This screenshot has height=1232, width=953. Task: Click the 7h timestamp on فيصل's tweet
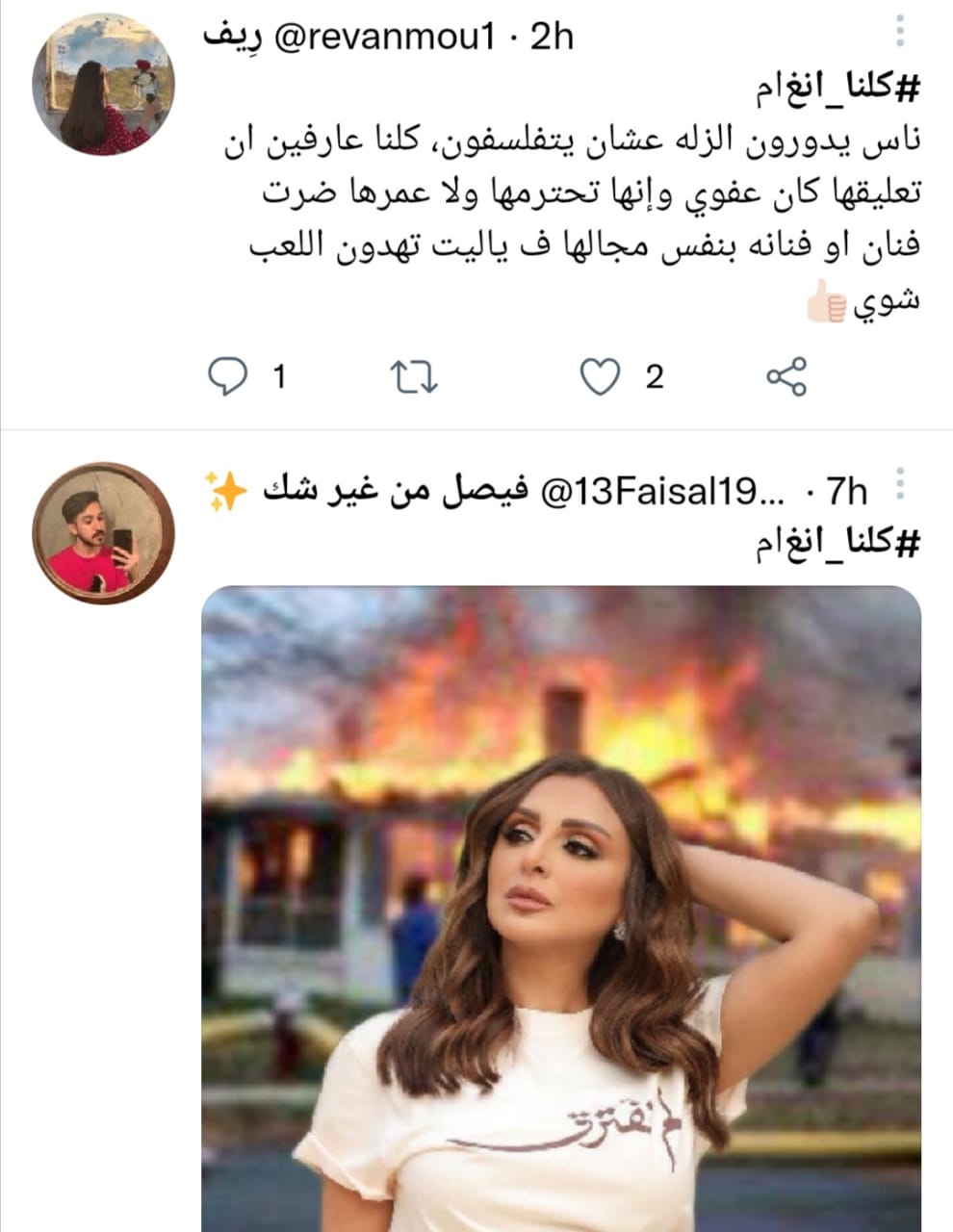(846, 491)
